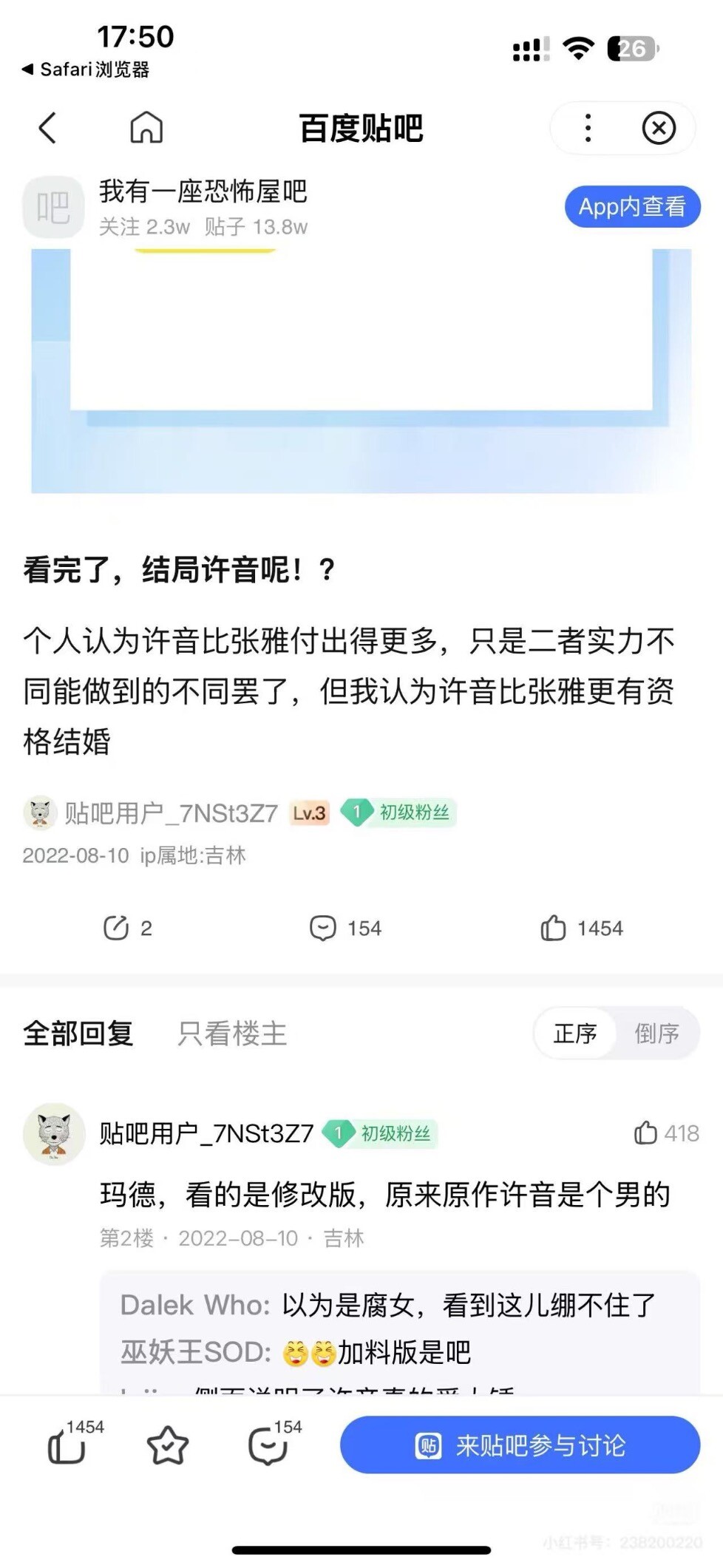The width and height of the screenshot is (723, 1568).
Task: Sort replies by 正序
Action: tap(575, 1033)
